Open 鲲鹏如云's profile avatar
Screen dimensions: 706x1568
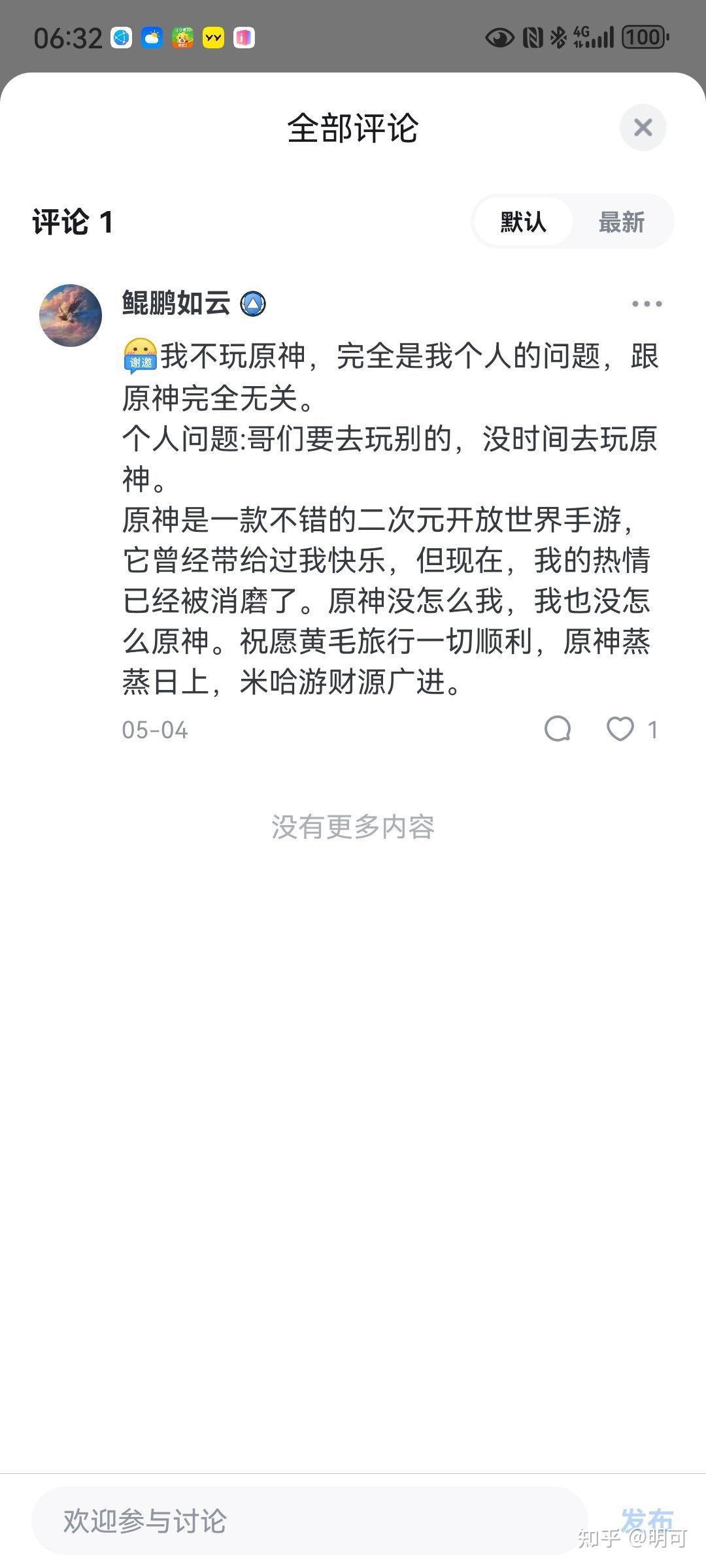(x=71, y=315)
